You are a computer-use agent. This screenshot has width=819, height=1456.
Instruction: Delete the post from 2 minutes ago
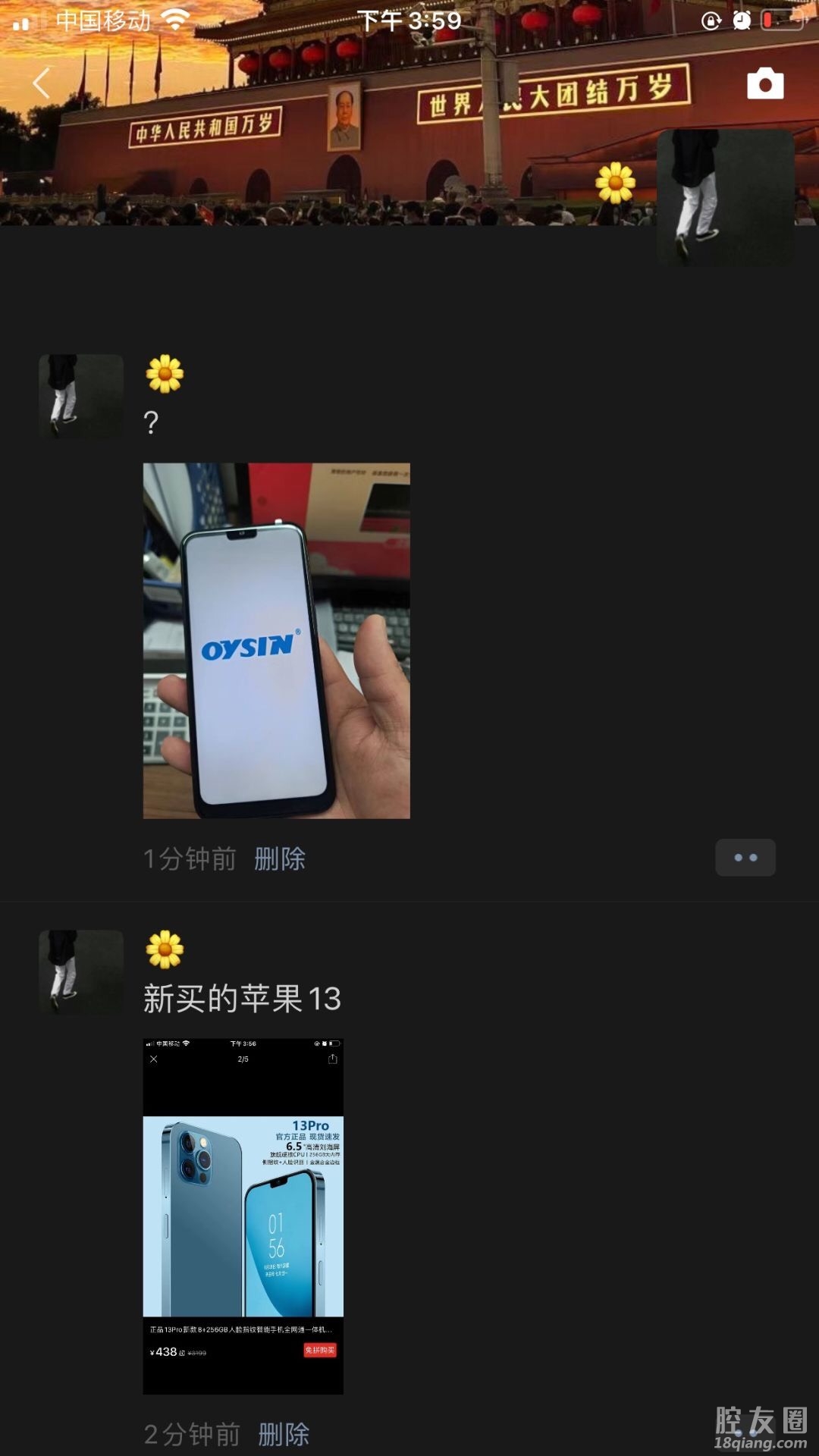click(x=284, y=1434)
